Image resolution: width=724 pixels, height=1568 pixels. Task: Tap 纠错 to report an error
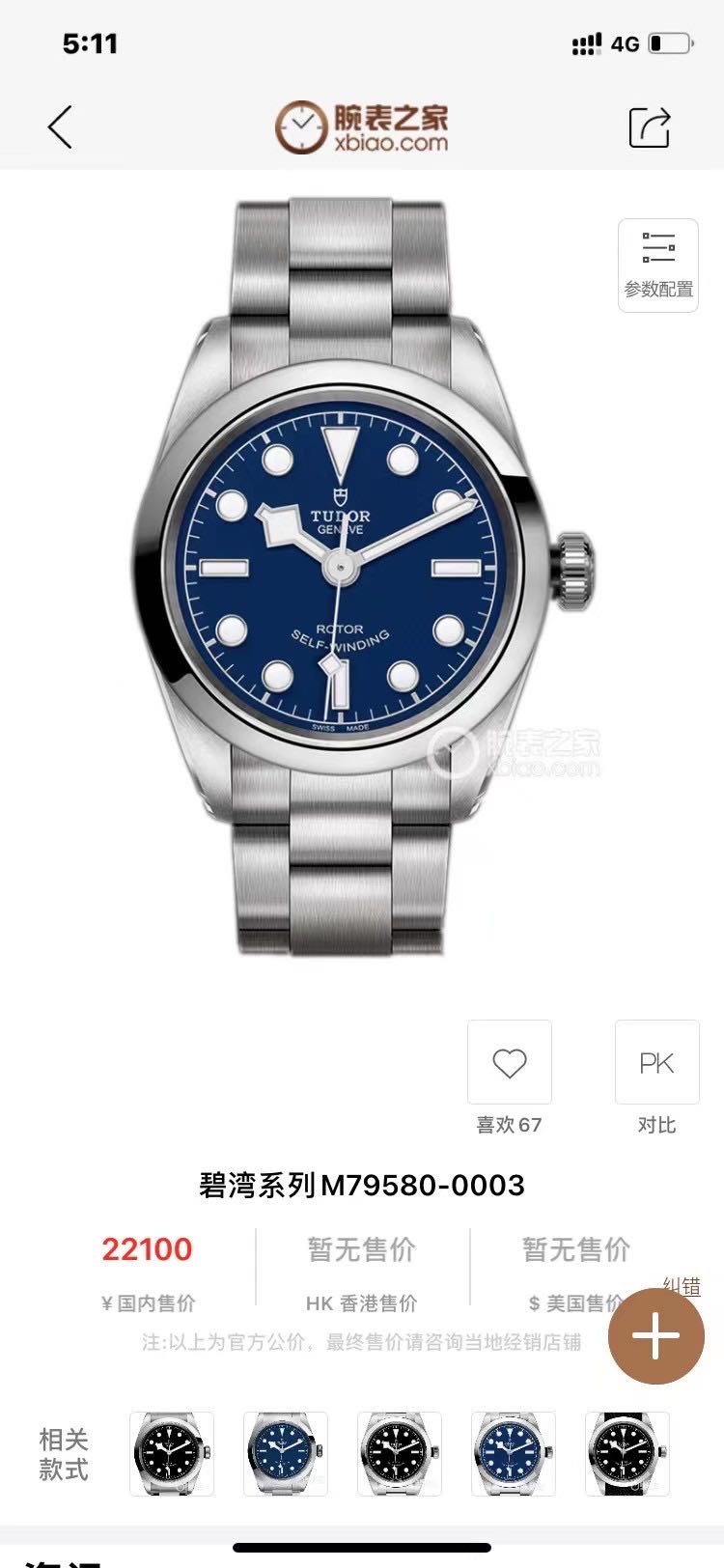point(682,1285)
